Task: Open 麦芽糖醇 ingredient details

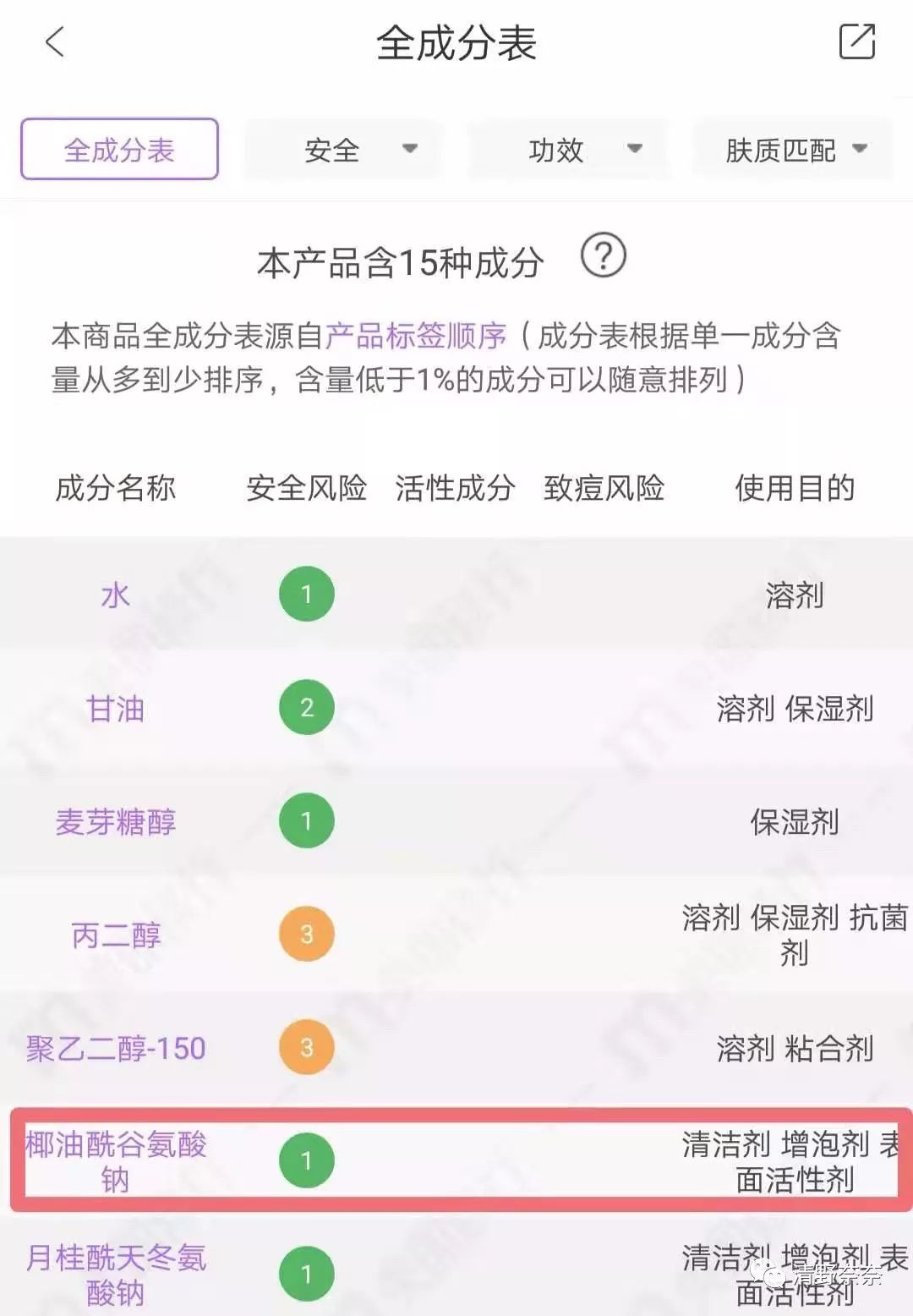Action: click(116, 821)
